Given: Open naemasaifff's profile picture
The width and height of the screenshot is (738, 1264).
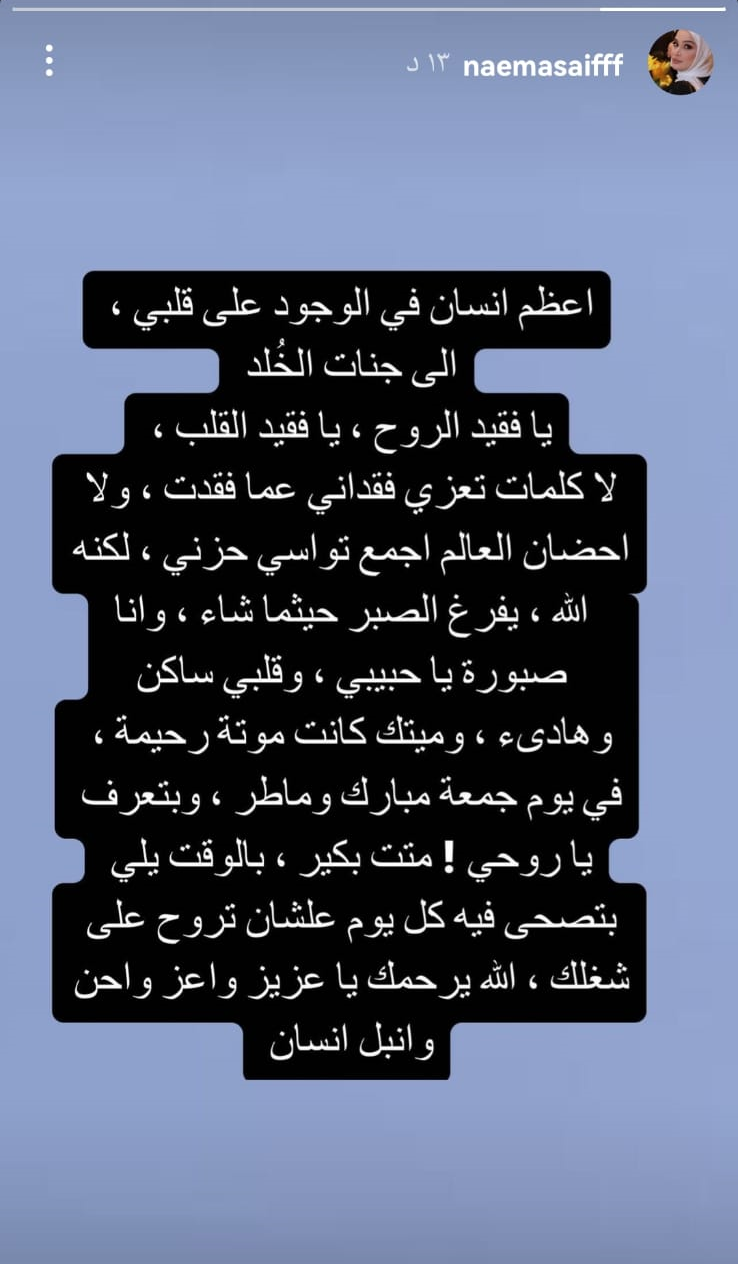Looking at the screenshot, I should coord(680,63).
